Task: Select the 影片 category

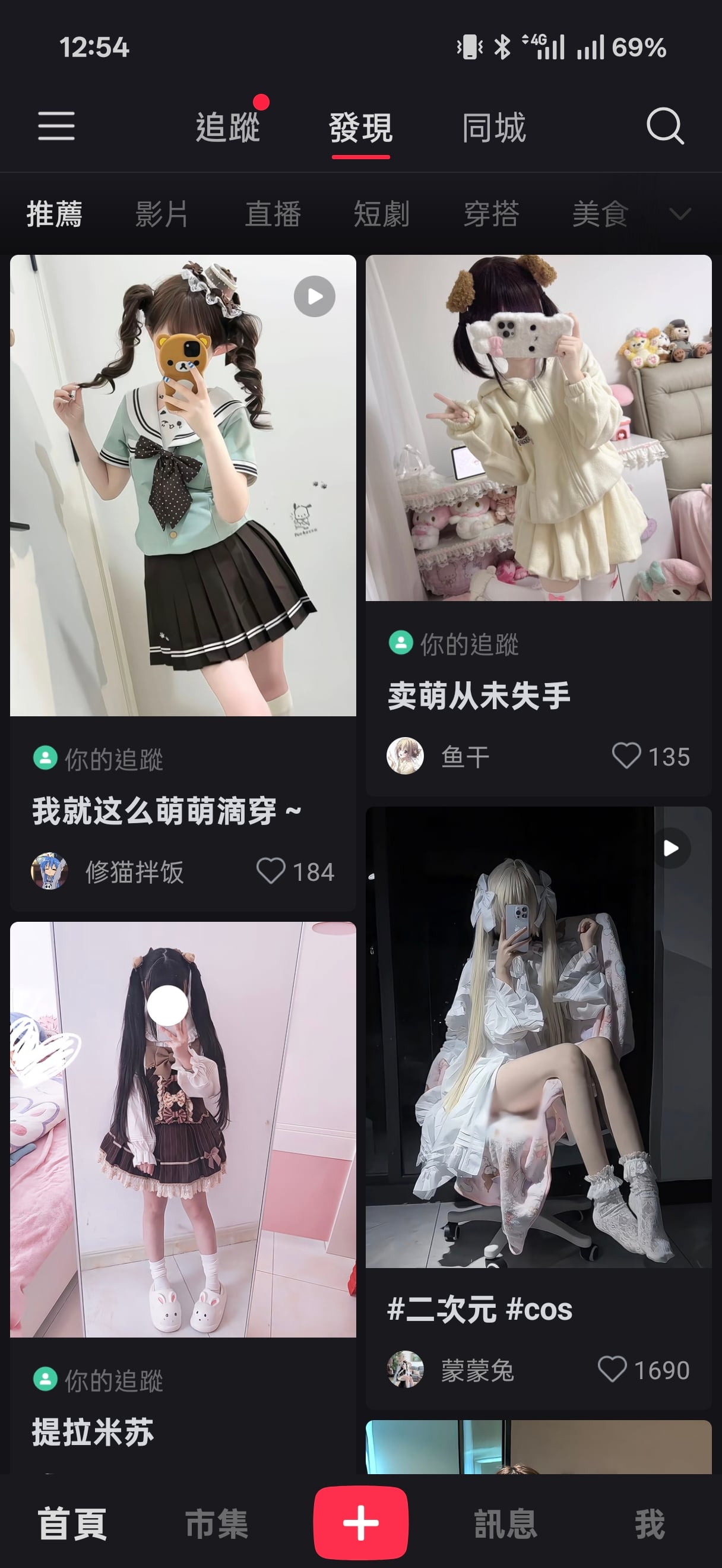Action: click(161, 214)
